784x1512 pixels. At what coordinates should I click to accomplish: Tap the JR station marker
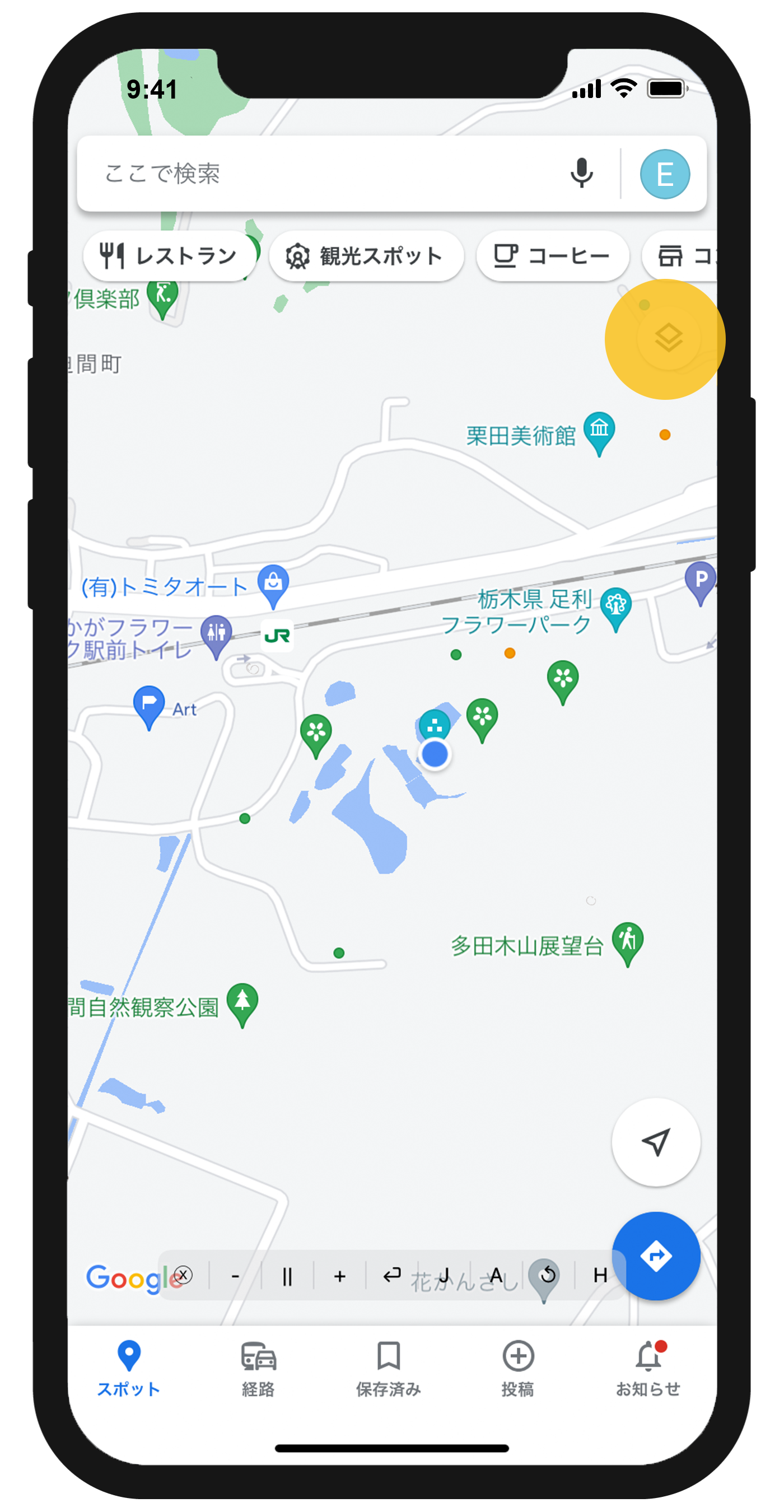point(277,635)
